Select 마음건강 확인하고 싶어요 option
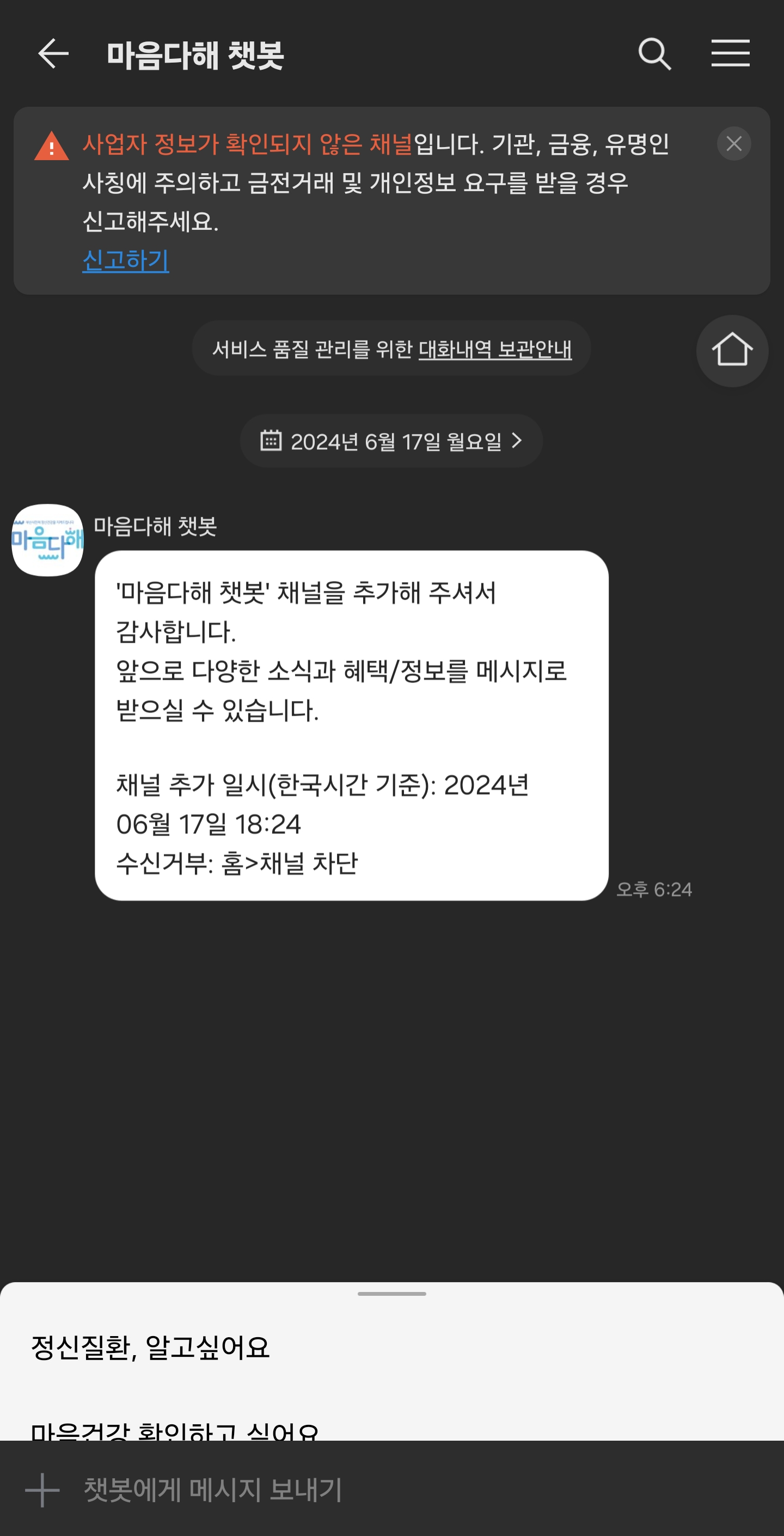 coord(175,1431)
